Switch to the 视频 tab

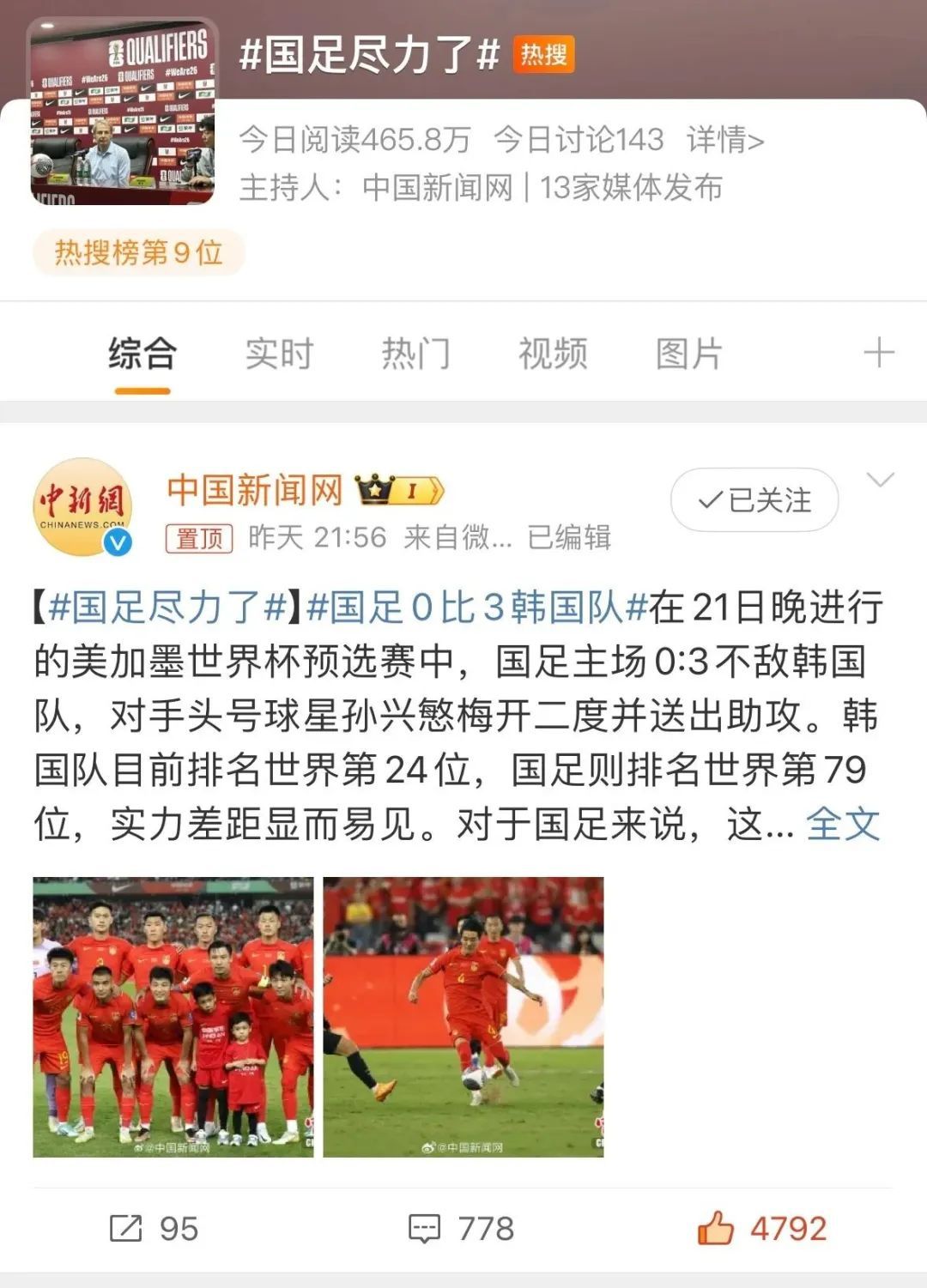553,354
